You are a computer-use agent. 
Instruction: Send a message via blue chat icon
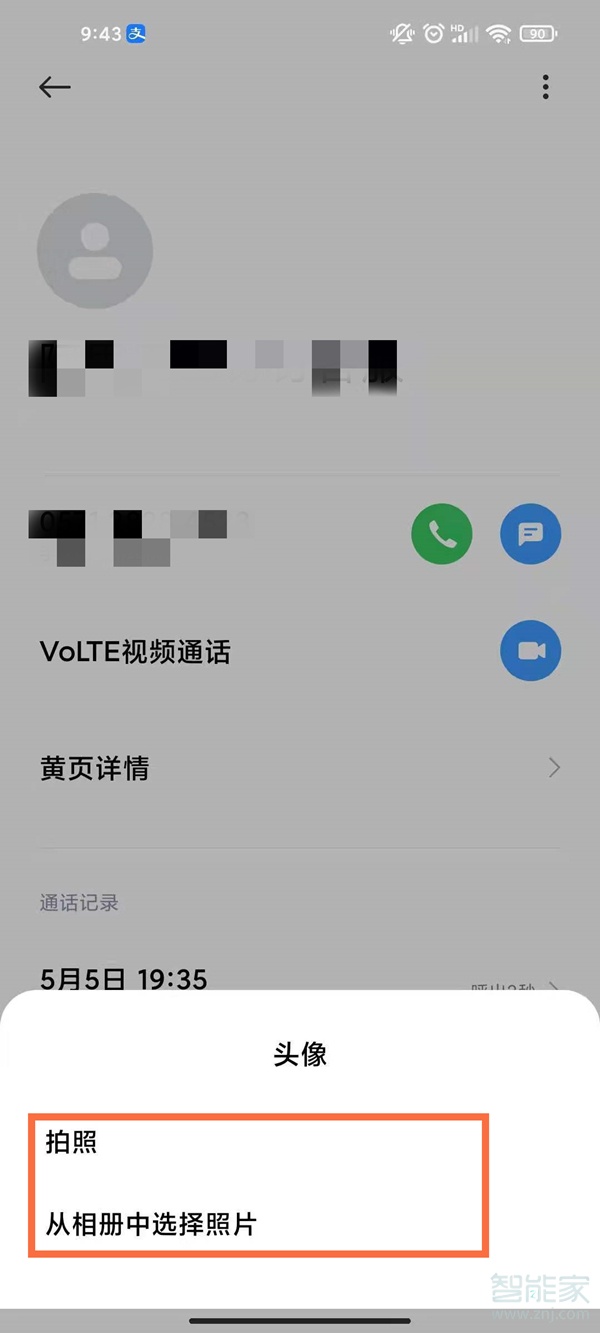click(x=530, y=534)
